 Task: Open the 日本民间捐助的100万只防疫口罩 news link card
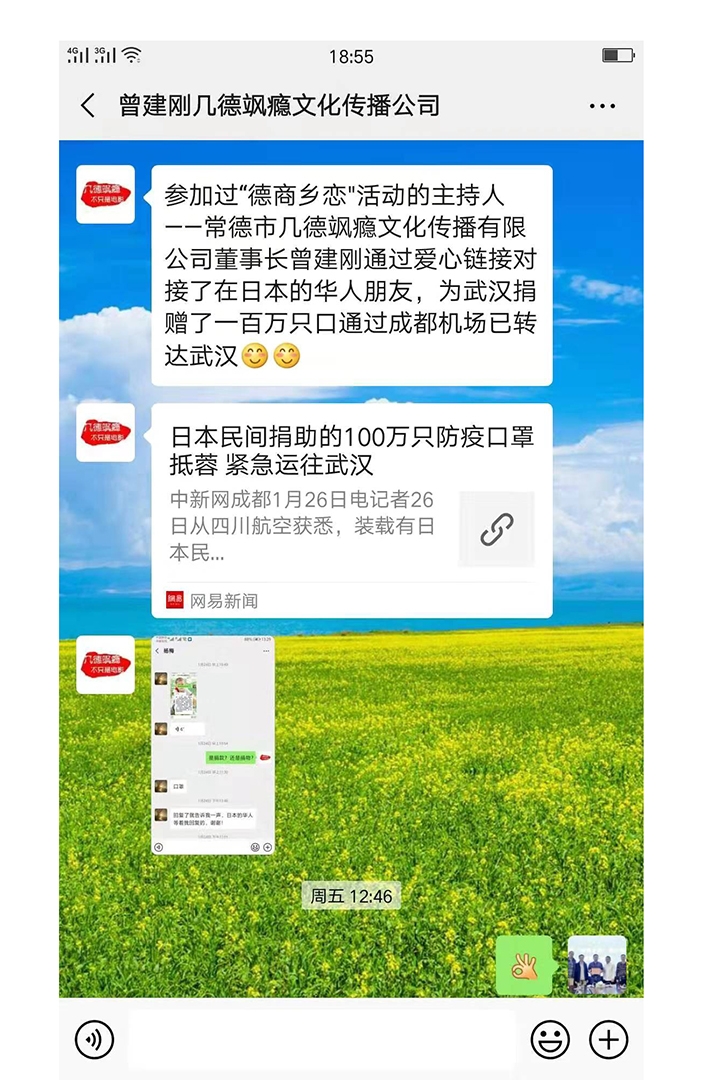click(351, 510)
